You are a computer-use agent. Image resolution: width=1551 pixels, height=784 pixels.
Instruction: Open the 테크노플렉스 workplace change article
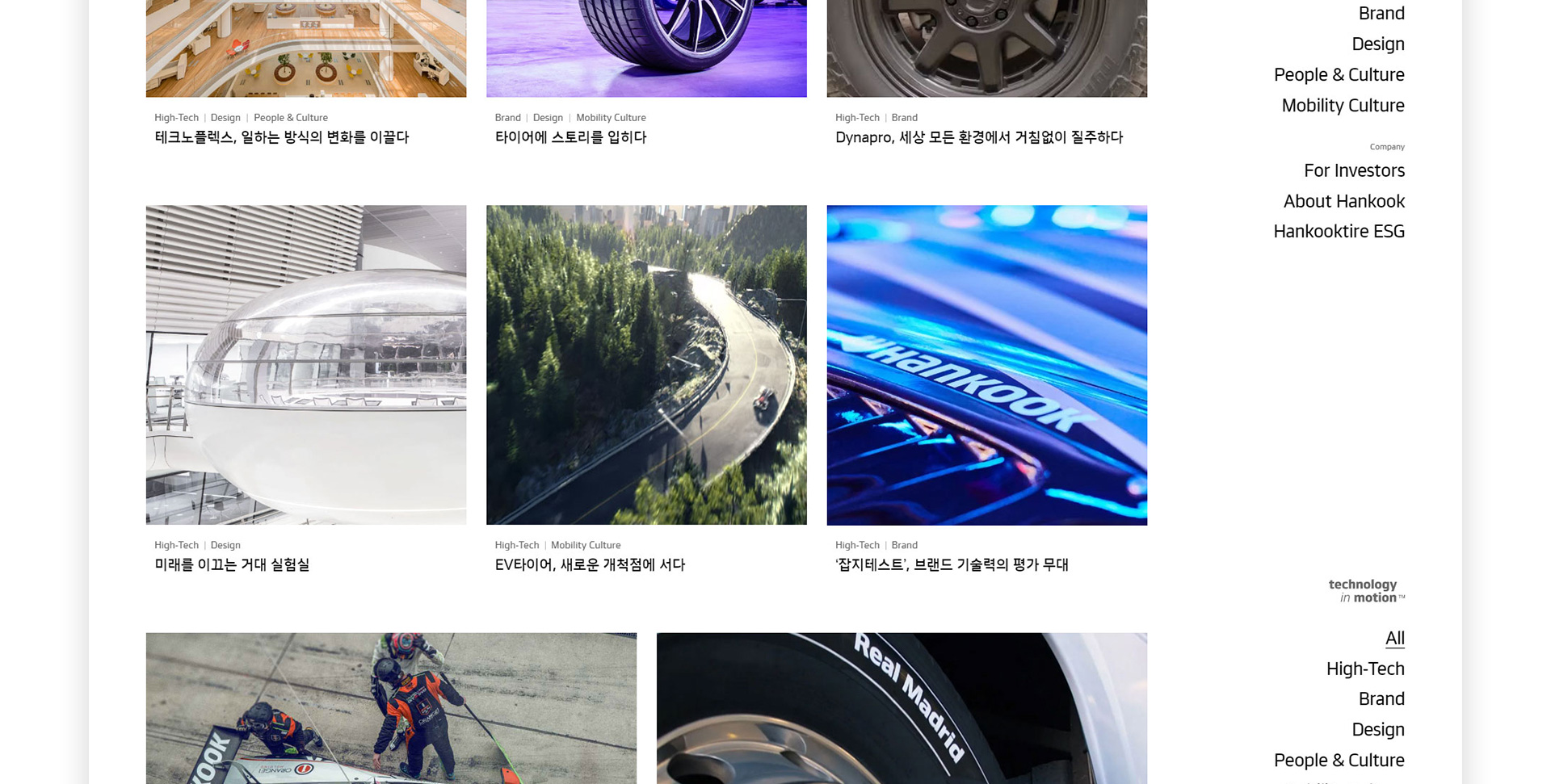(x=281, y=137)
